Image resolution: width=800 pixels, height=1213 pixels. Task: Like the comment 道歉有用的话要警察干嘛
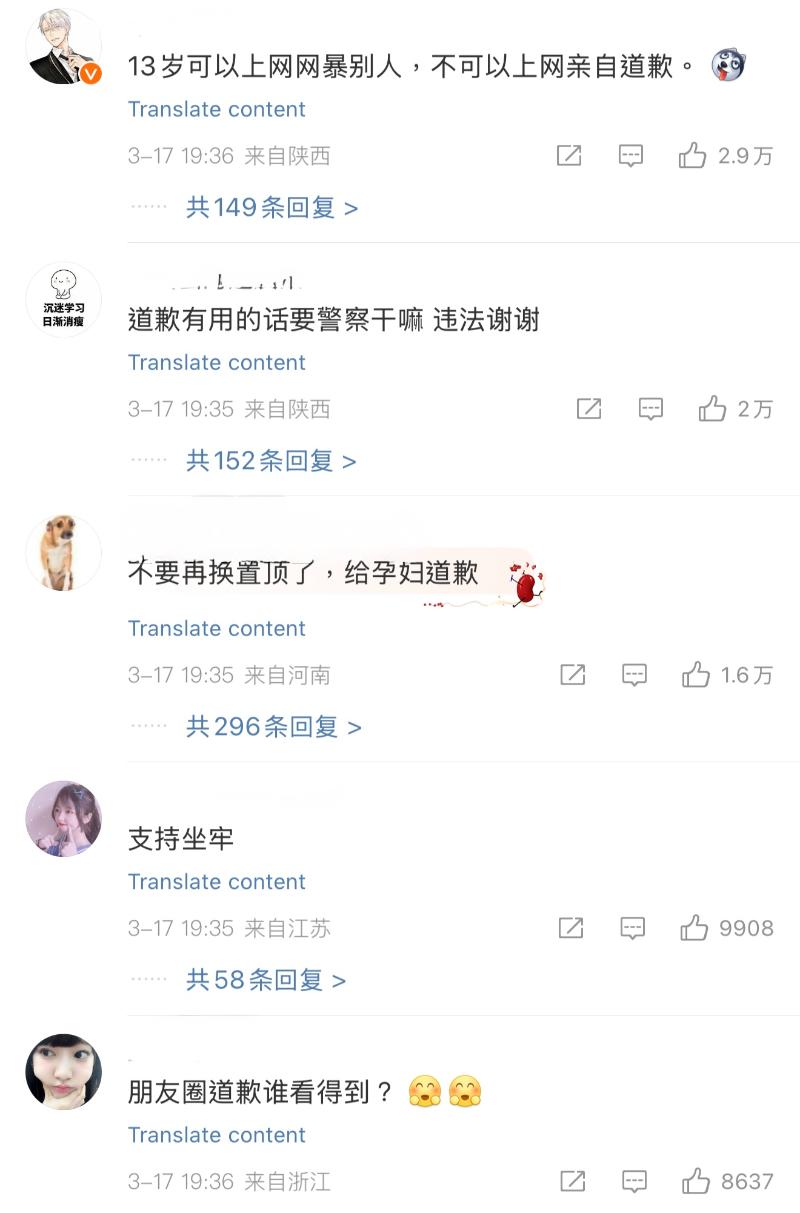coord(713,408)
